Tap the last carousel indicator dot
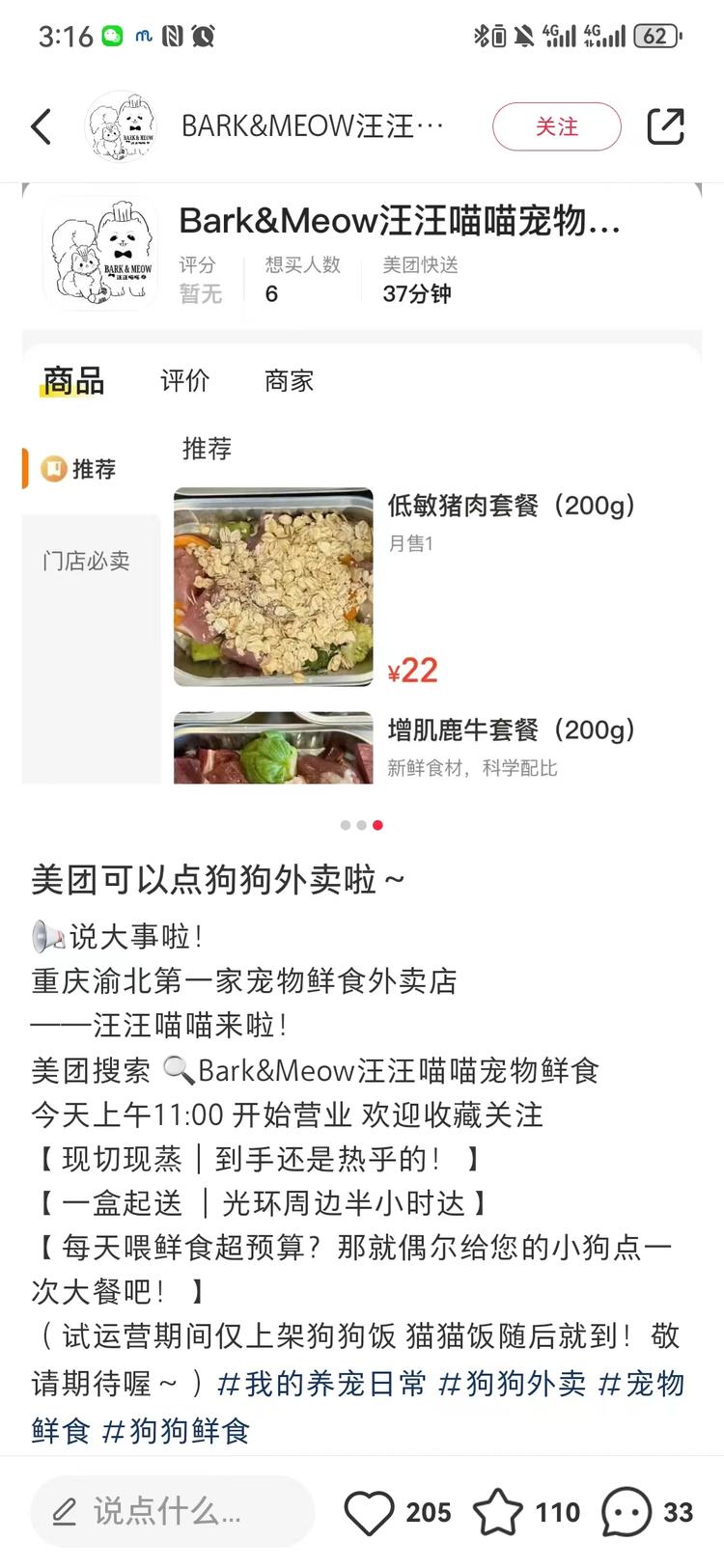 (376, 825)
